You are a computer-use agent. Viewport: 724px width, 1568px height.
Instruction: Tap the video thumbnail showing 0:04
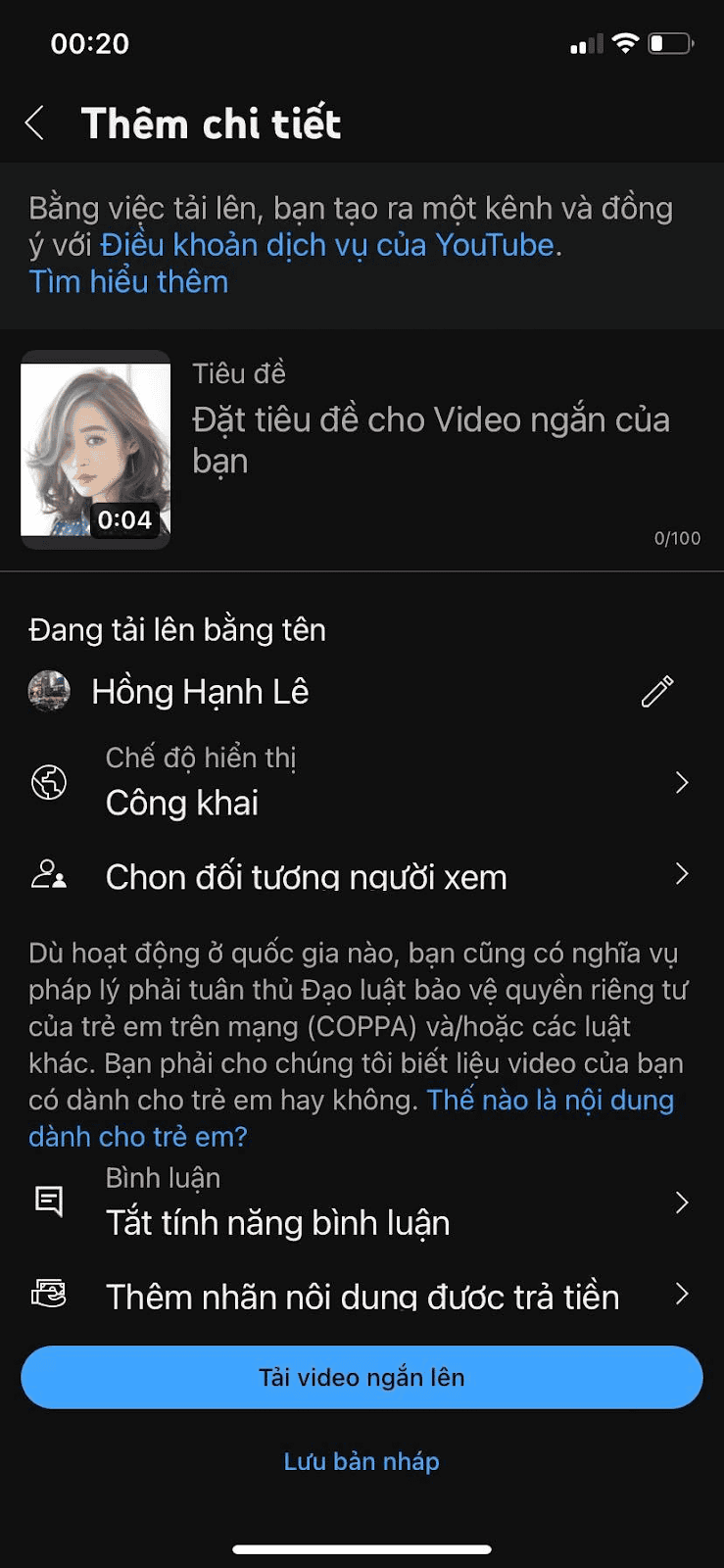[x=95, y=450]
